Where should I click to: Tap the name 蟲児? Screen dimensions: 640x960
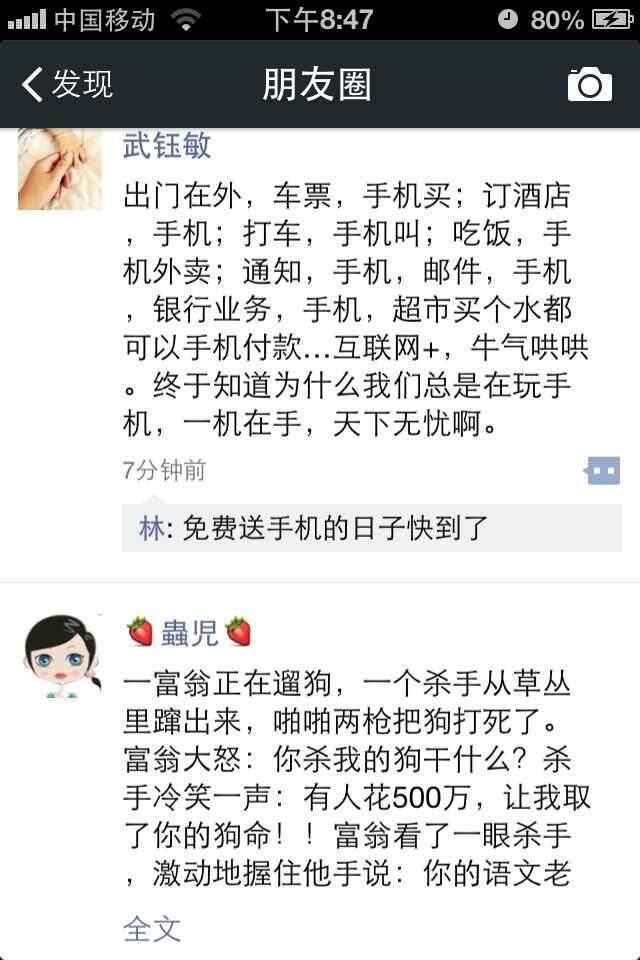click(189, 632)
